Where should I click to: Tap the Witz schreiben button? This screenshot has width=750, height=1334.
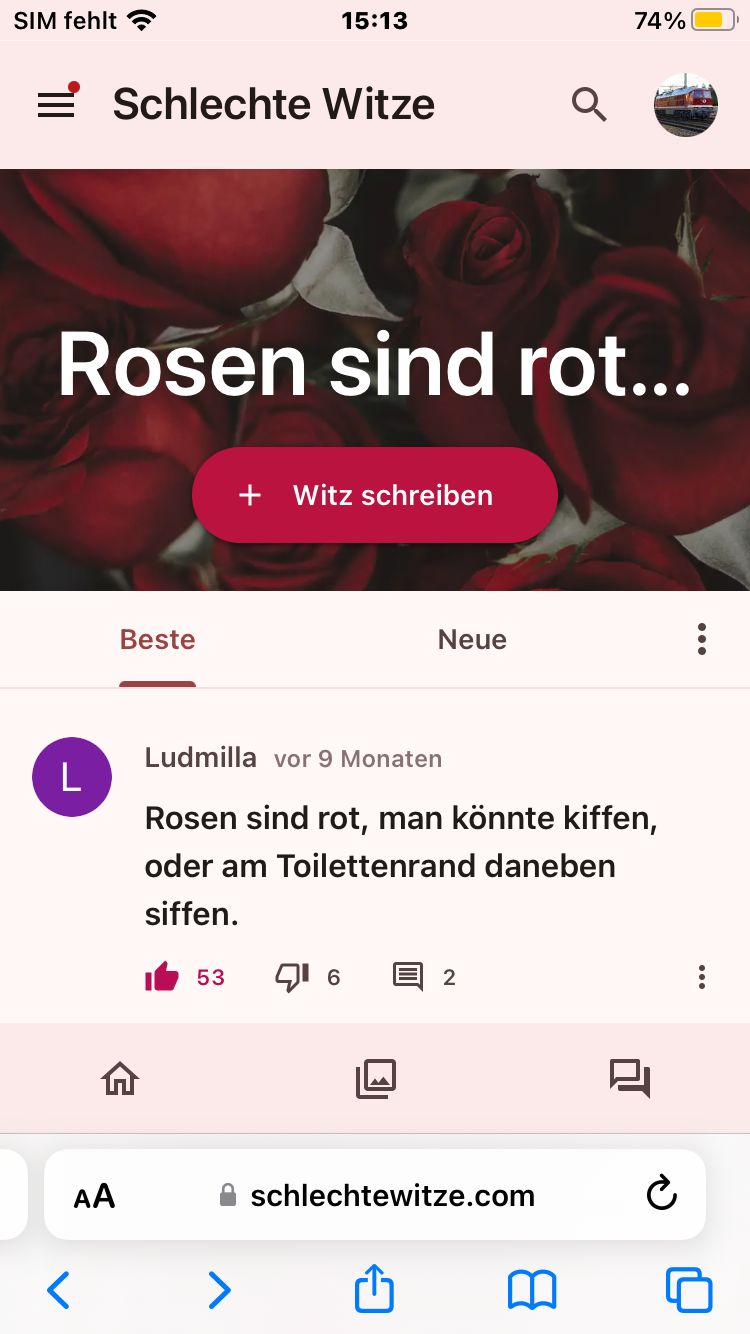point(374,495)
